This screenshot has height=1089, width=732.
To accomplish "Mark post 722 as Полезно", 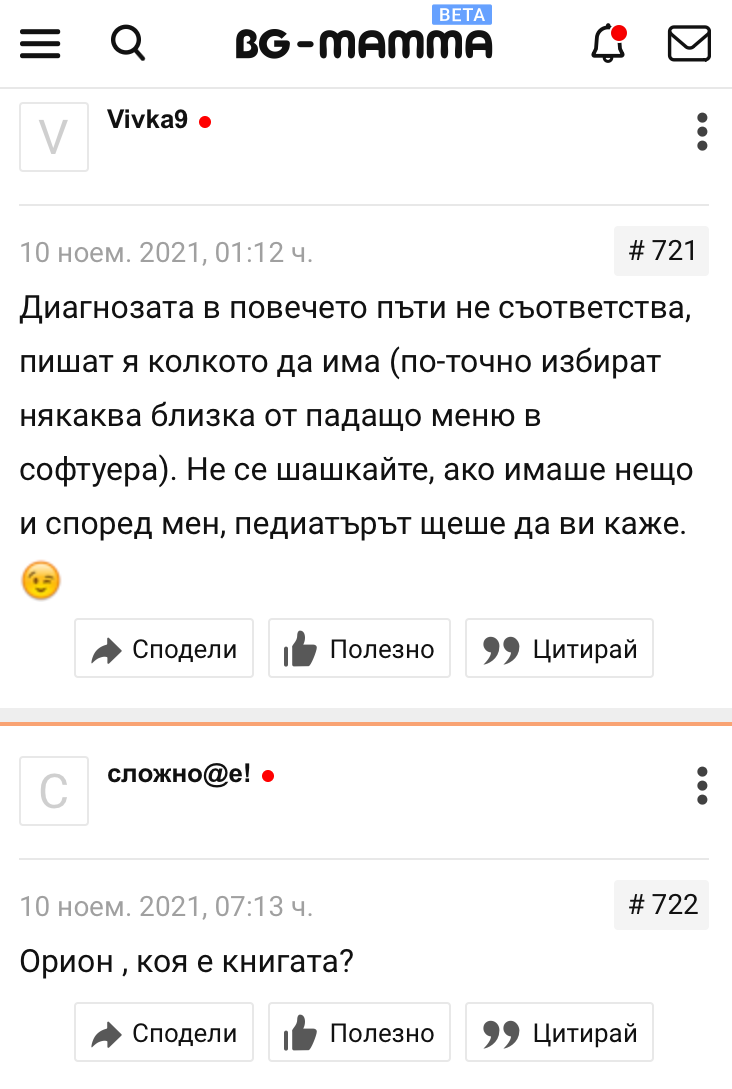I will coord(360,1033).
